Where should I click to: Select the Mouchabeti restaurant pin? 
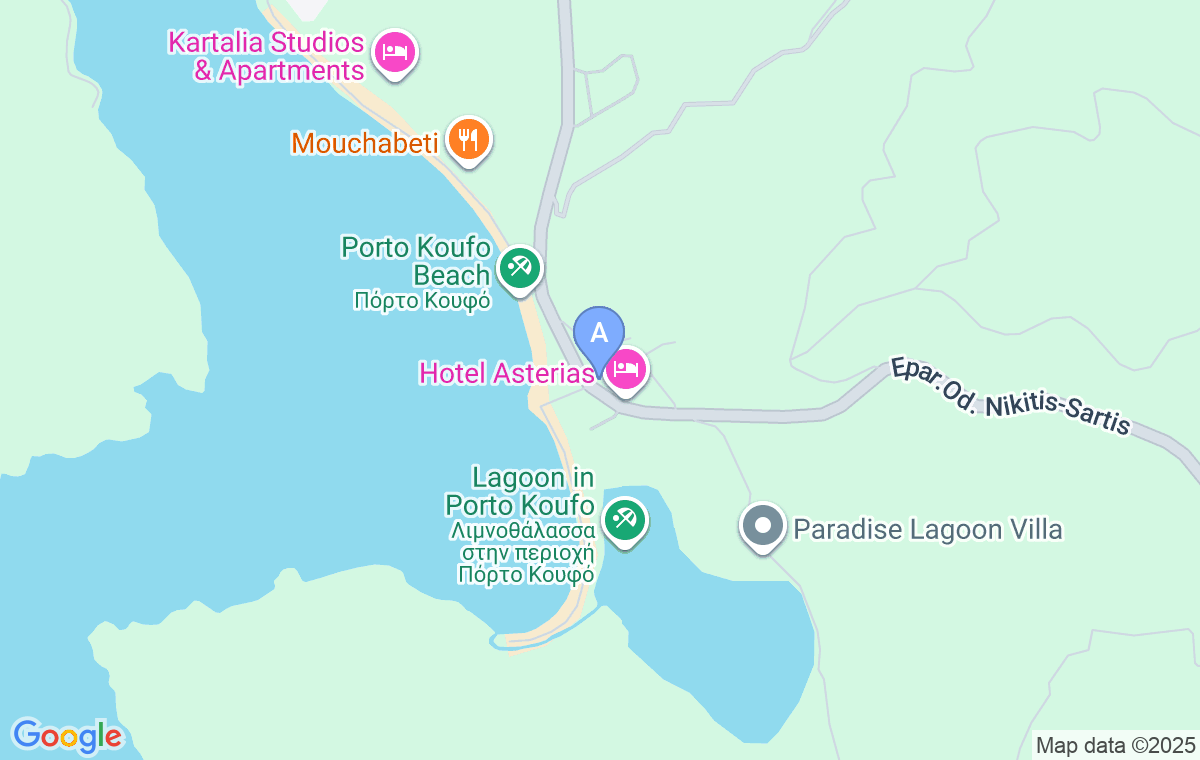(468, 139)
